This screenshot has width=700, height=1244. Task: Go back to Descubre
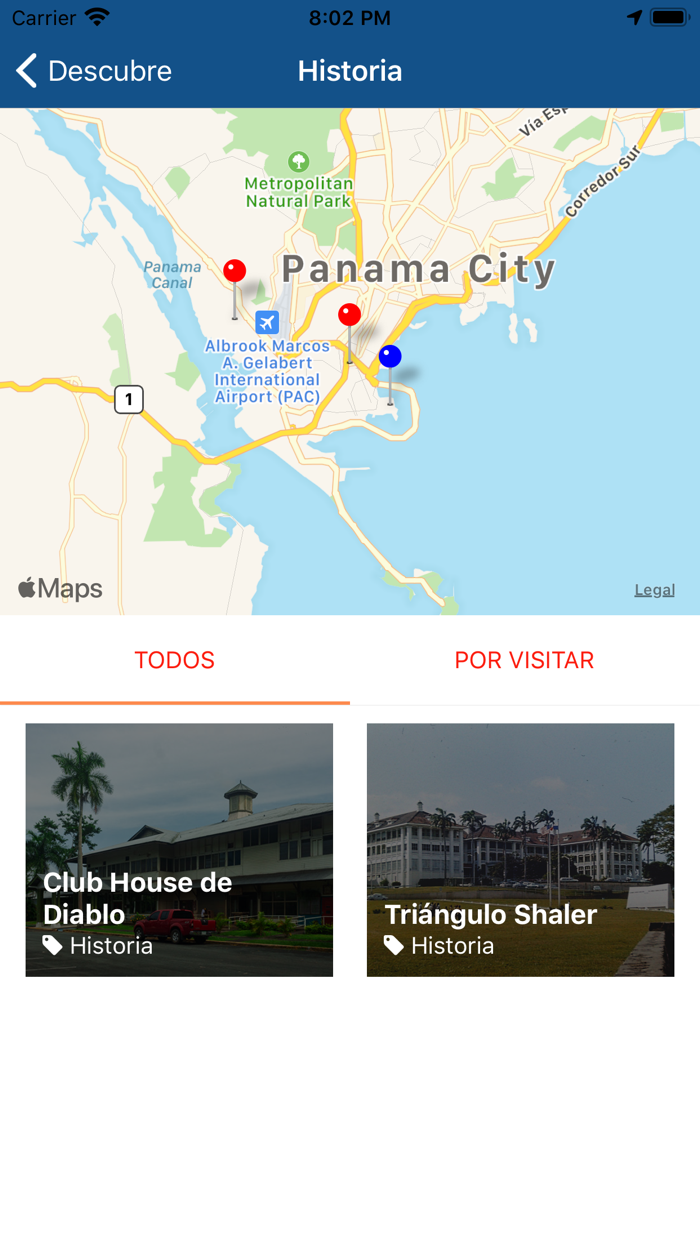pyautogui.click(x=94, y=71)
